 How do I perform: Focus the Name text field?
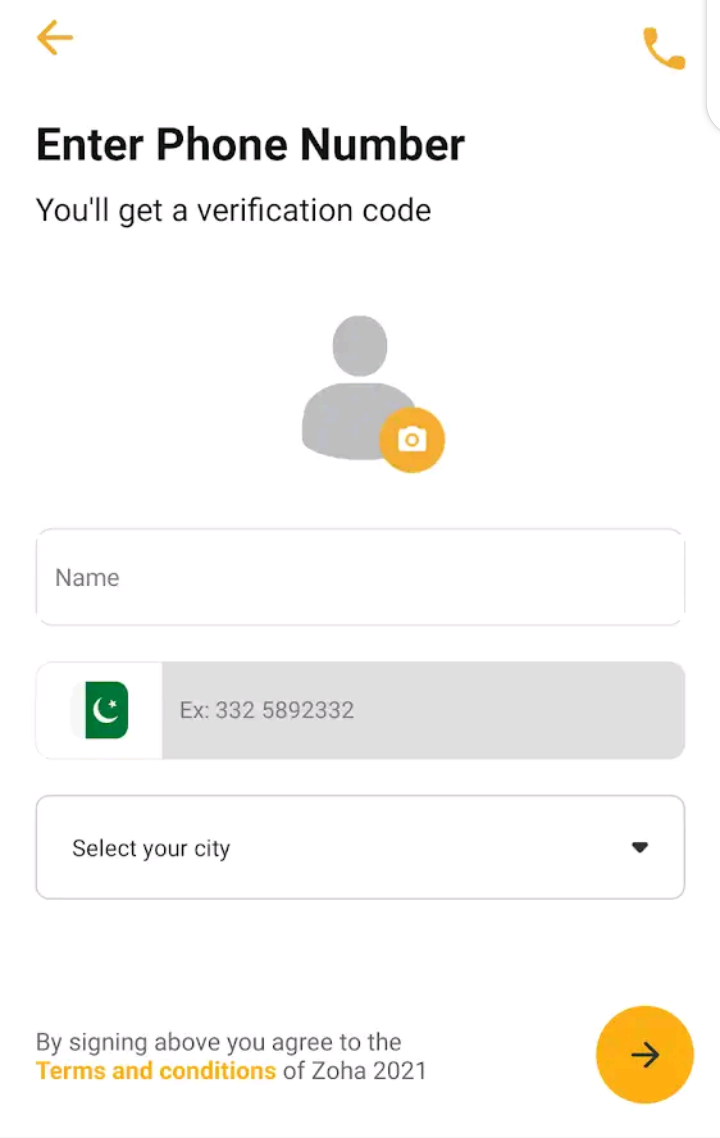(360, 577)
